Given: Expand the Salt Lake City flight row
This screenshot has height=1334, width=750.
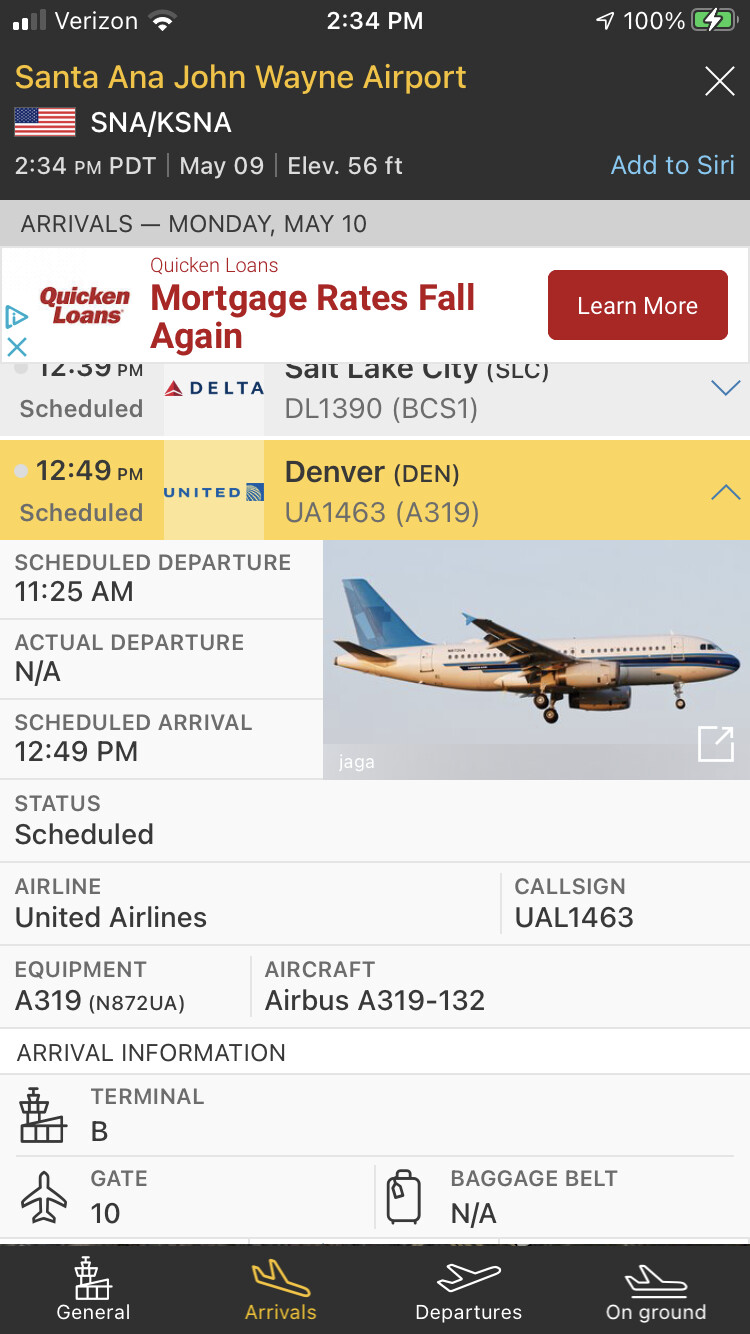Looking at the screenshot, I should [725, 388].
